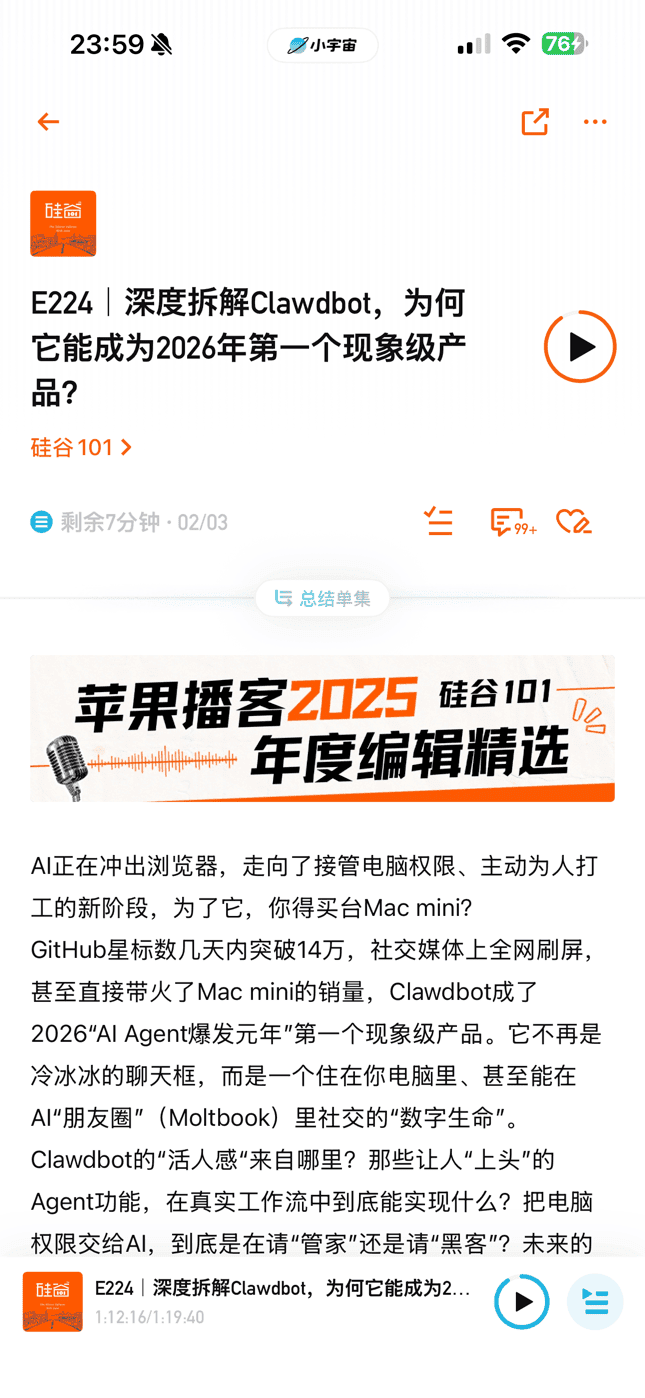The image size is (645, 1398).
Task: Tap the heart with pencil icon
Action: (x=574, y=521)
